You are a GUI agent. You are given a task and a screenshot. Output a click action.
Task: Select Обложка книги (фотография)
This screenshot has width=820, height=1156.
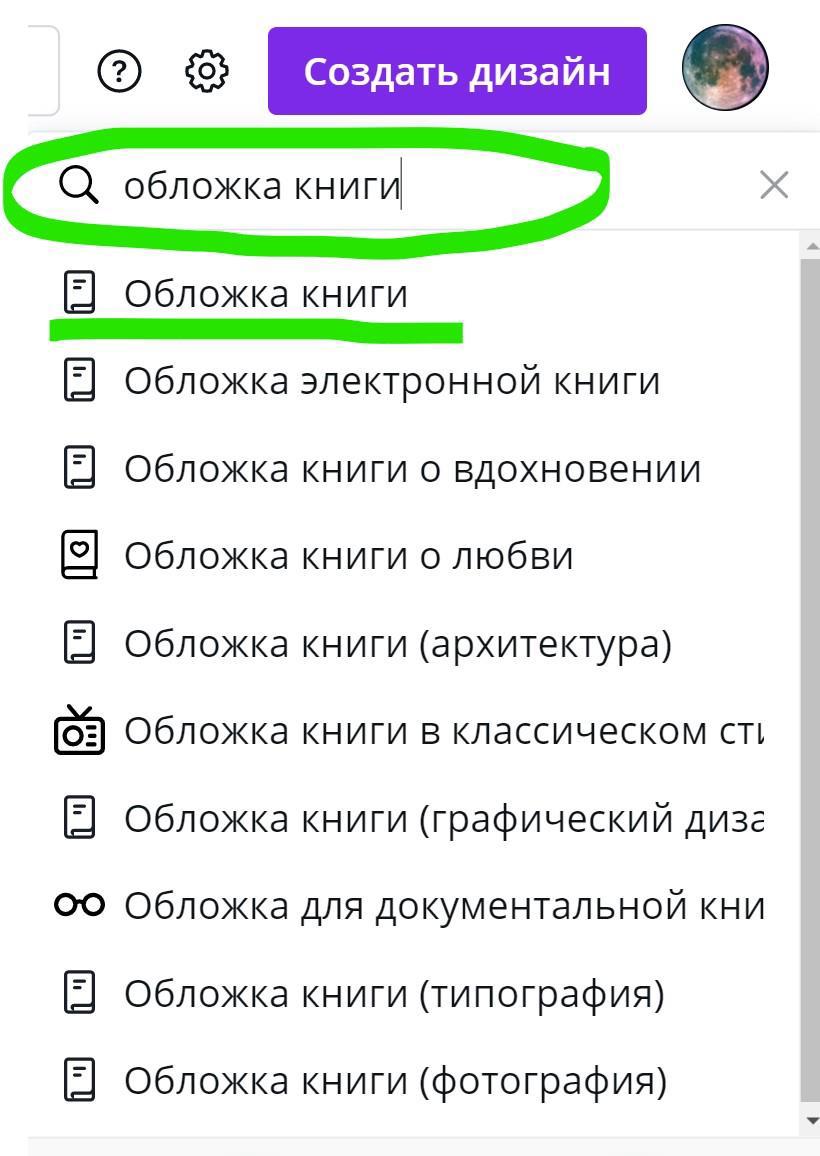click(x=394, y=1081)
